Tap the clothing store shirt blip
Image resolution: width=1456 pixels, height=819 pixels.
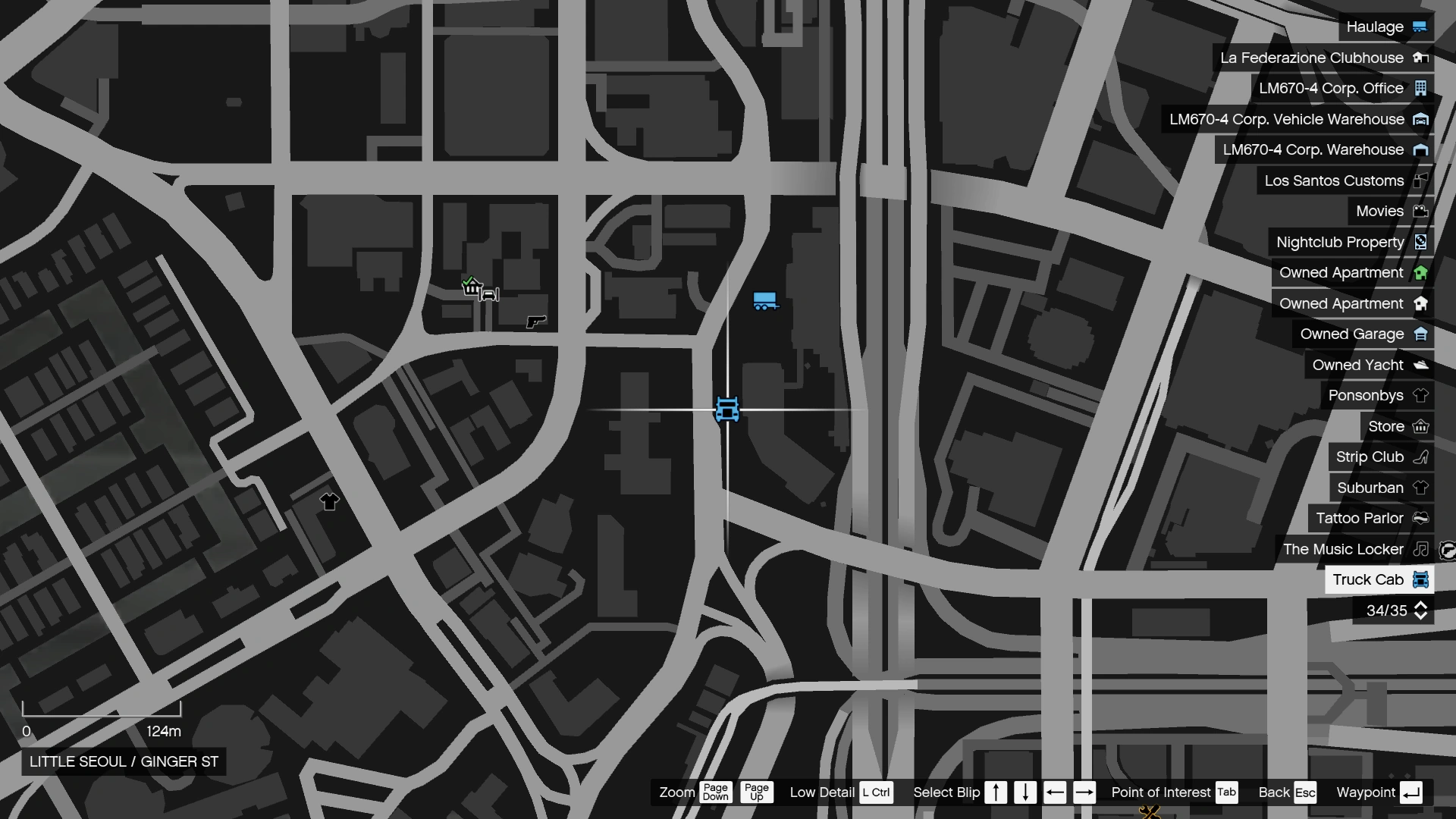pos(329,501)
